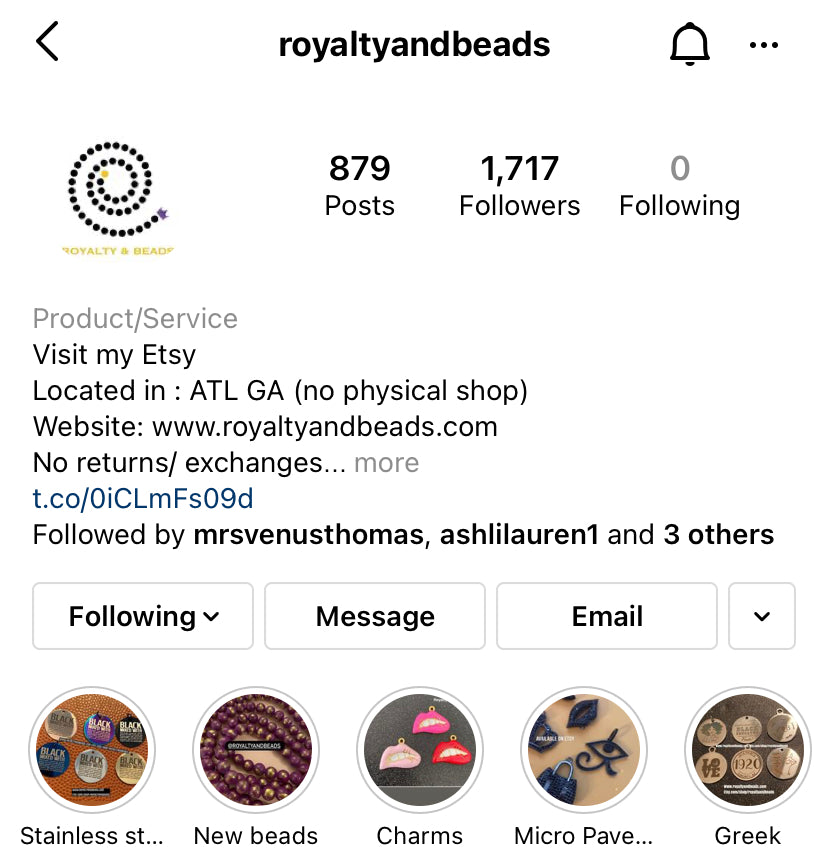Expand the bio with the more link

coord(386,463)
